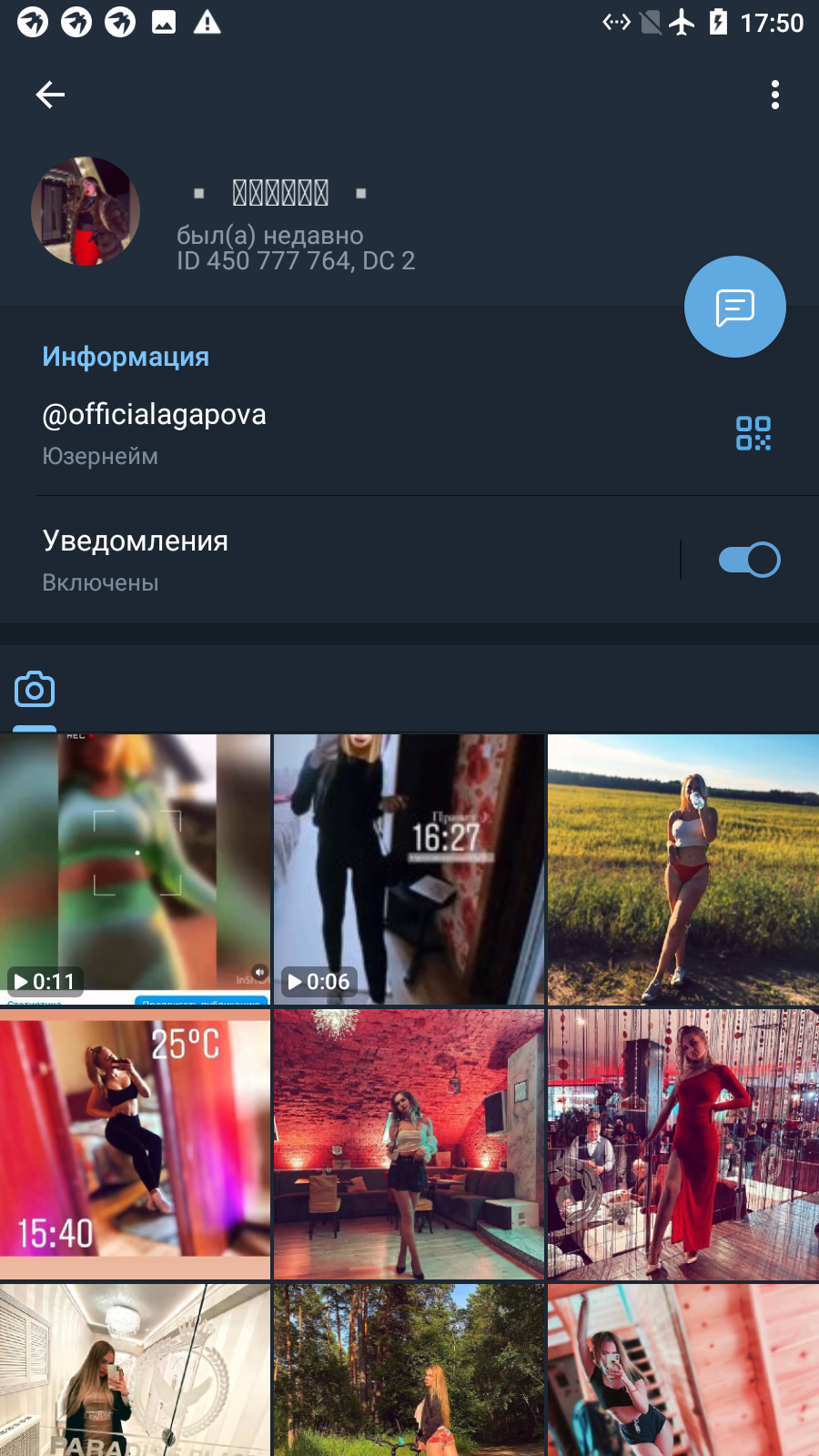This screenshot has height=1456, width=819.
Task: Open the photo in the red-lit cellar room
Action: coord(409,1144)
